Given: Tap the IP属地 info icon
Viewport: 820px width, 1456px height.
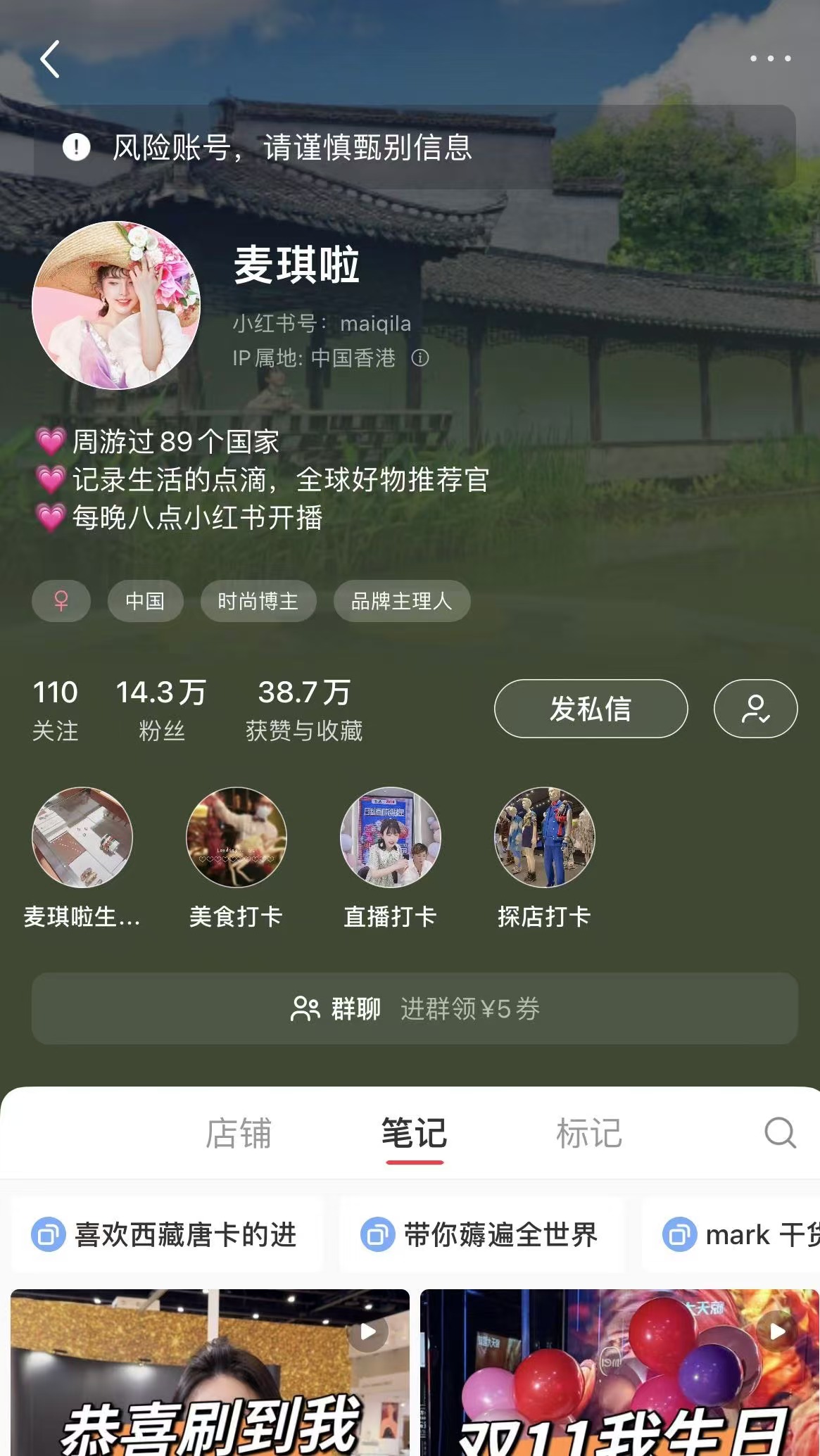Looking at the screenshot, I should [x=420, y=358].
